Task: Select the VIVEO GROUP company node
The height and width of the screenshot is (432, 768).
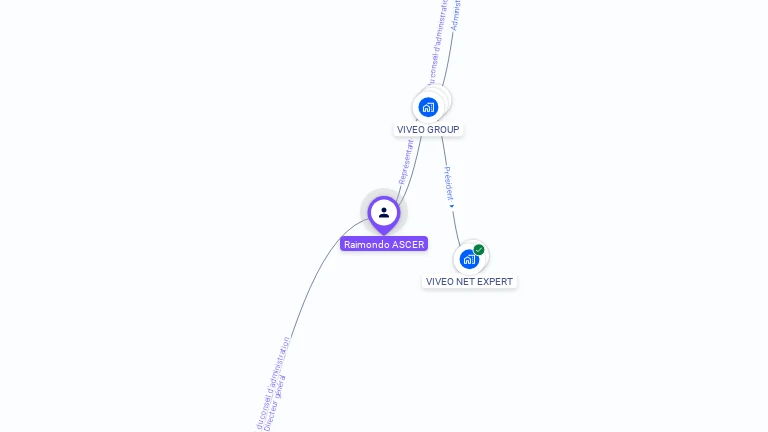Action: [x=429, y=107]
